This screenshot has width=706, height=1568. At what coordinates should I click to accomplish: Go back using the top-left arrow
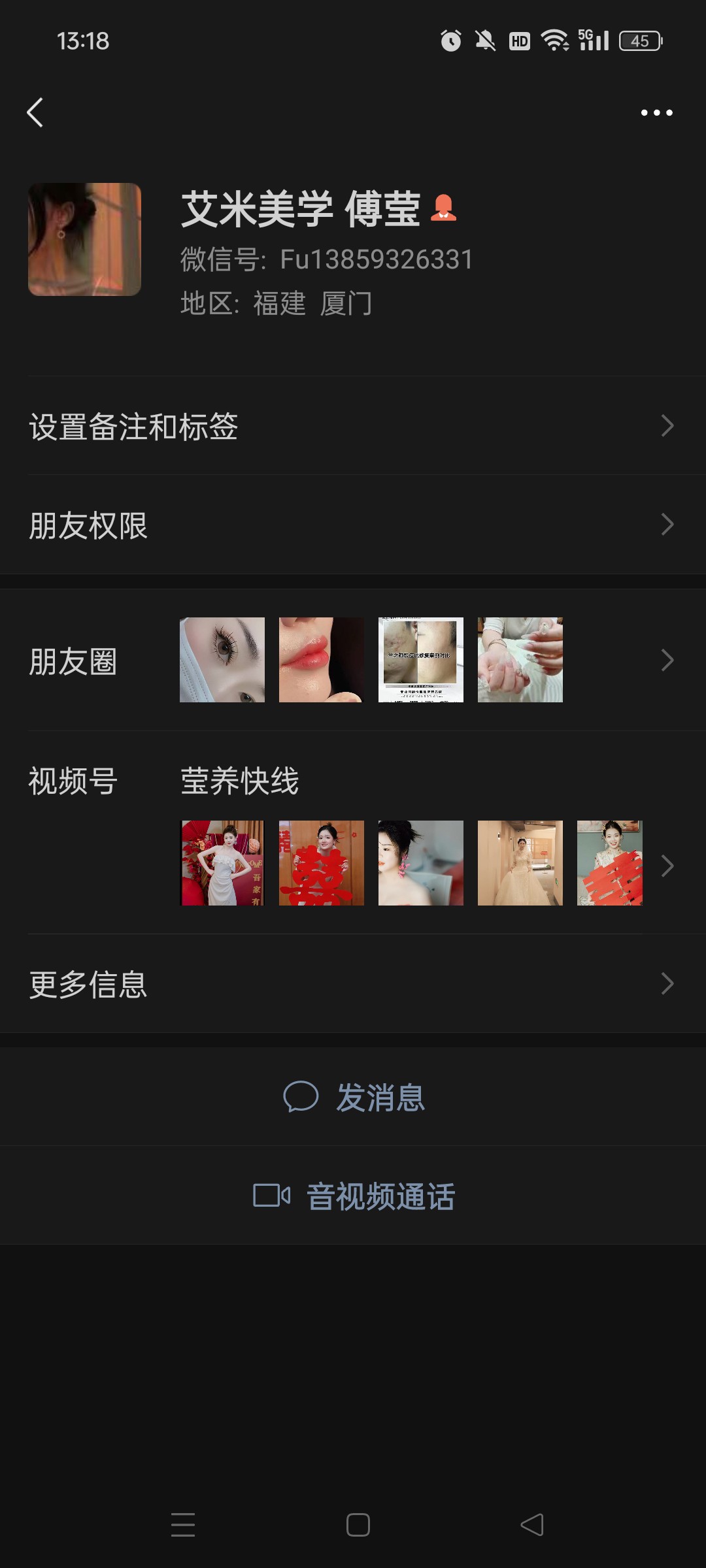(35, 112)
